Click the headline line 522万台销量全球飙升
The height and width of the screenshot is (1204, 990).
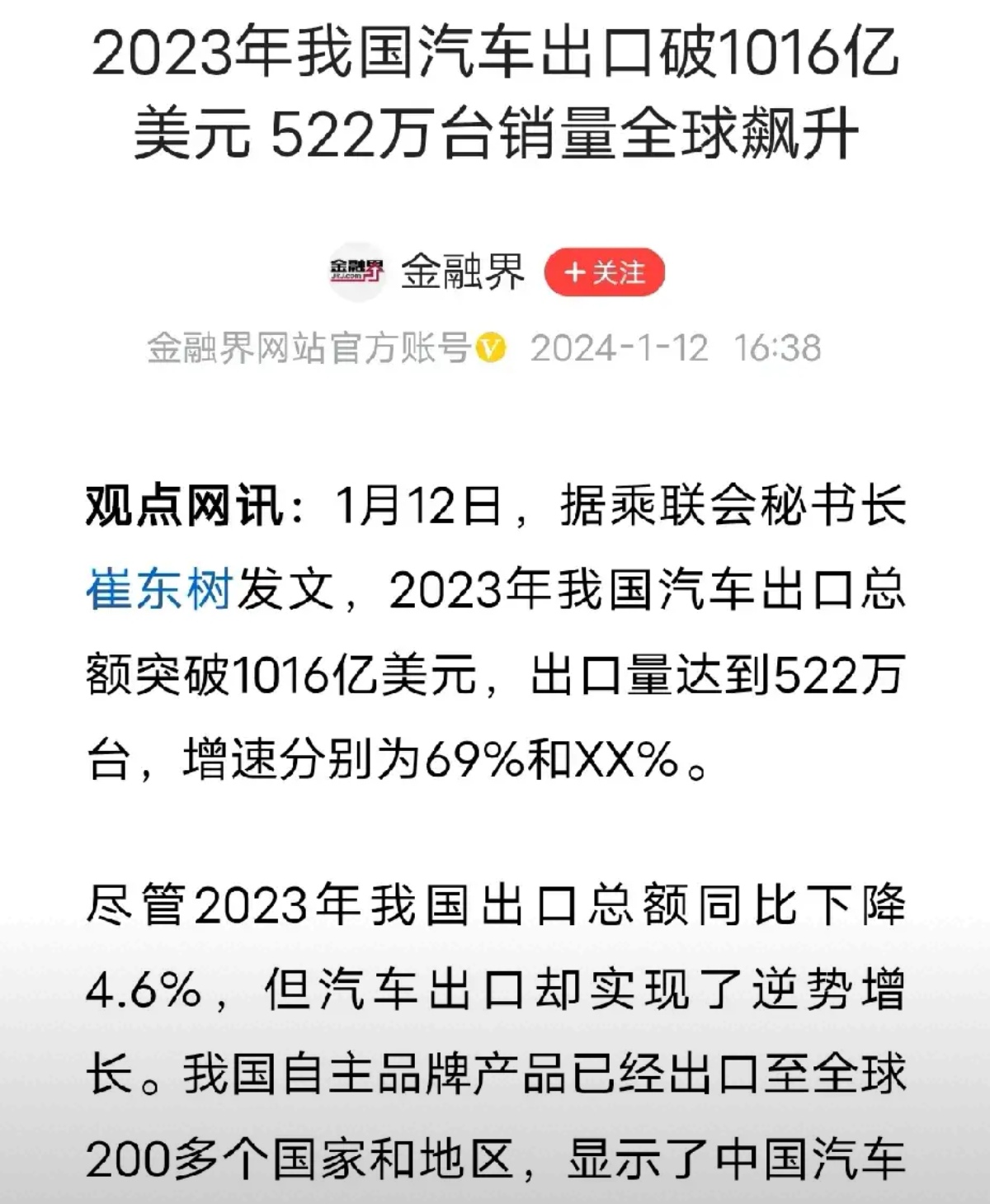coord(495,132)
